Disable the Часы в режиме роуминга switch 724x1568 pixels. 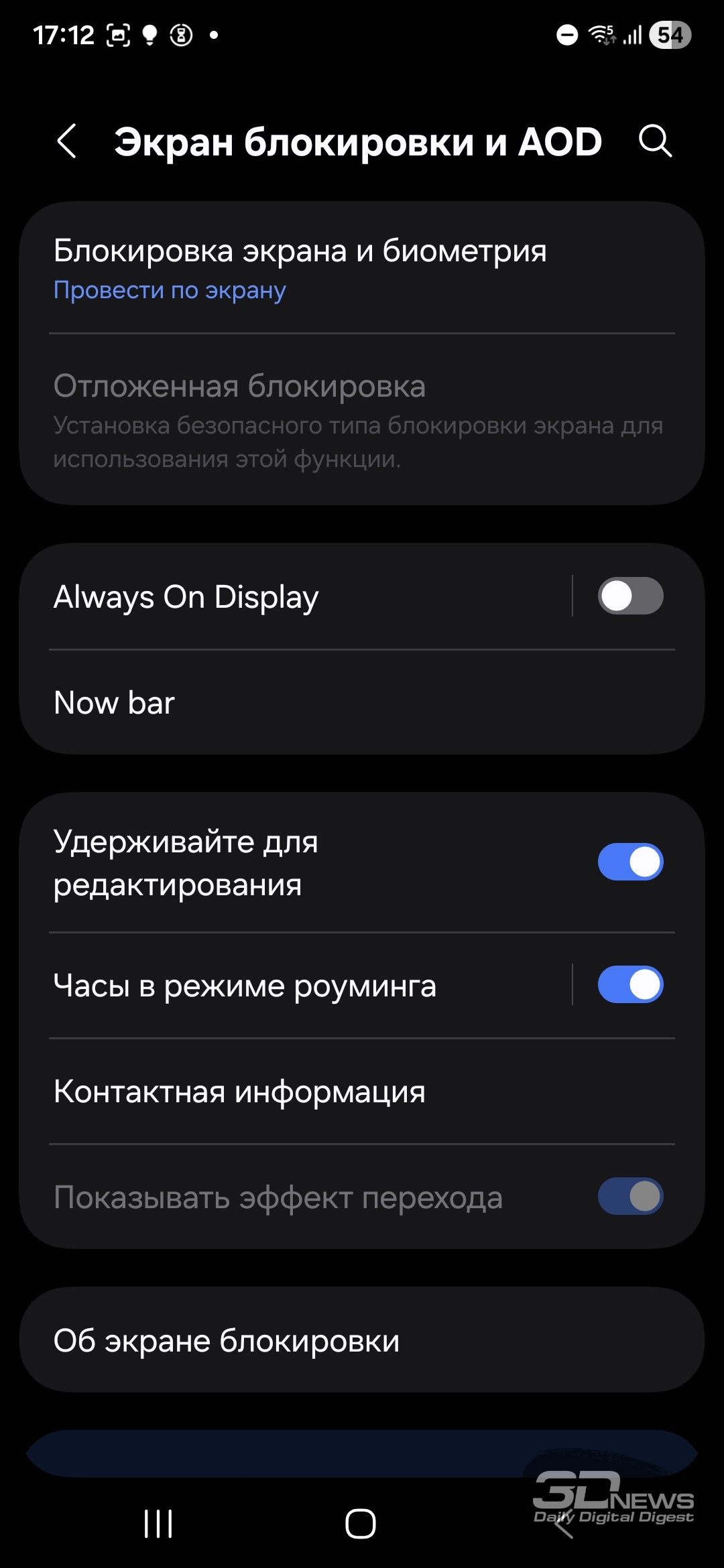coord(630,984)
